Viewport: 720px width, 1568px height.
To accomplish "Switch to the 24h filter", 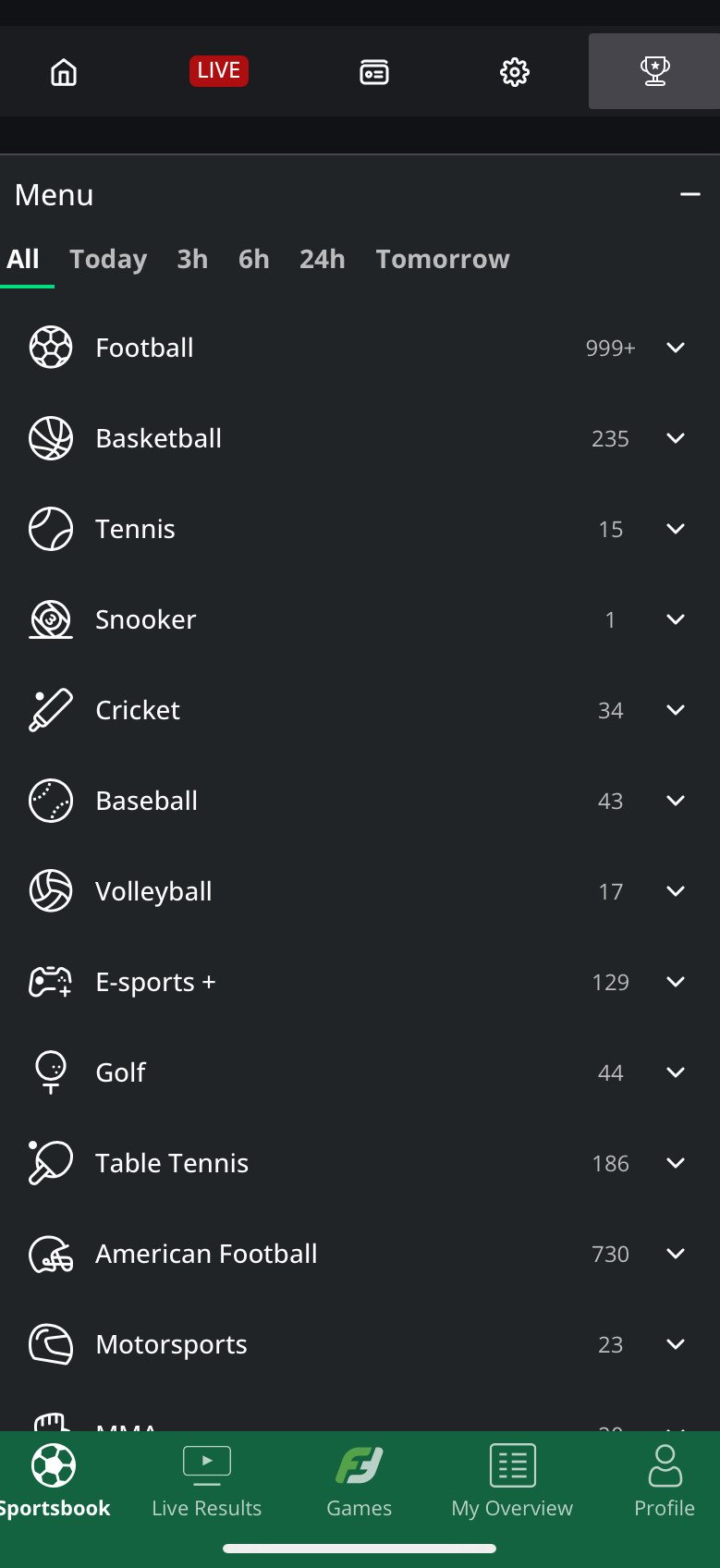I will tap(322, 259).
